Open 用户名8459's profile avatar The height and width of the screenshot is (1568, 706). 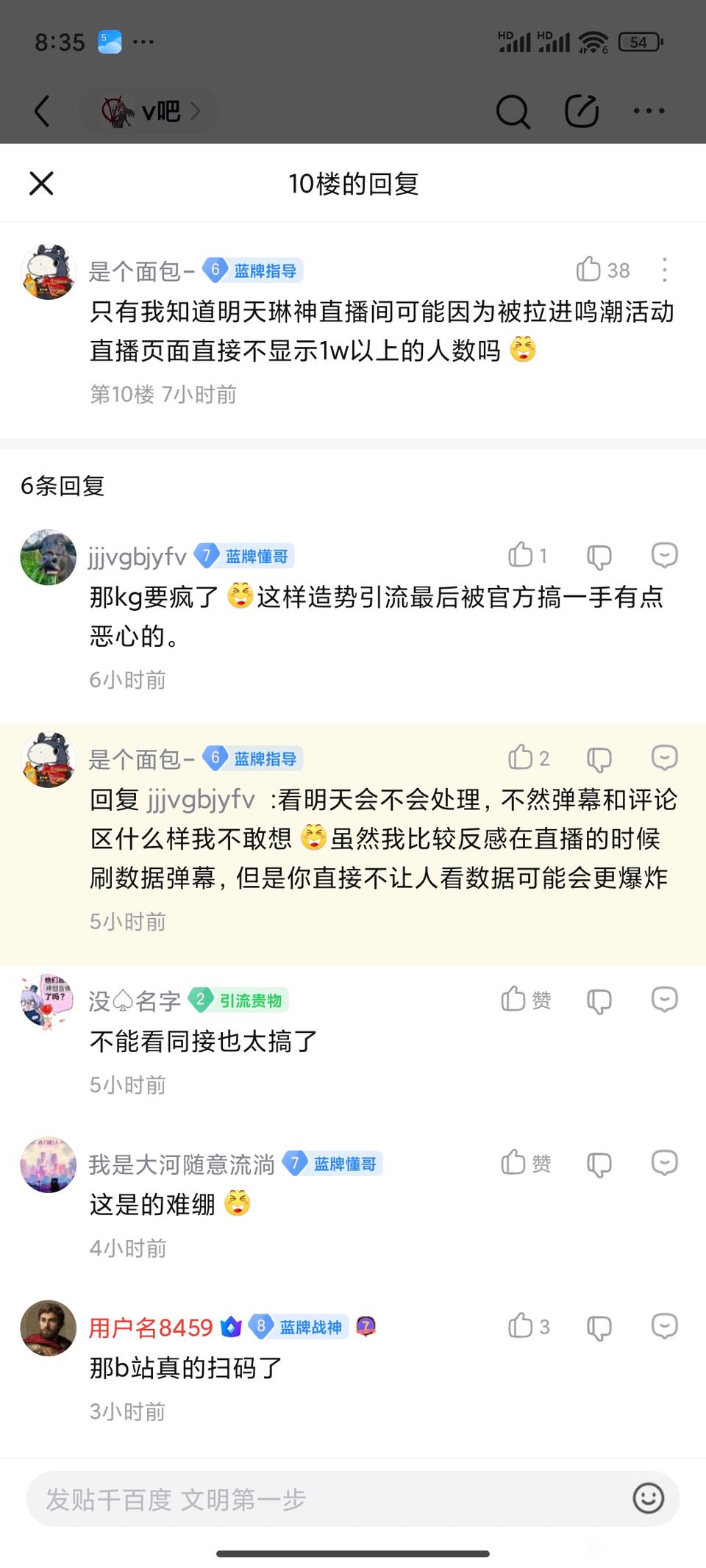tap(49, 1328)
